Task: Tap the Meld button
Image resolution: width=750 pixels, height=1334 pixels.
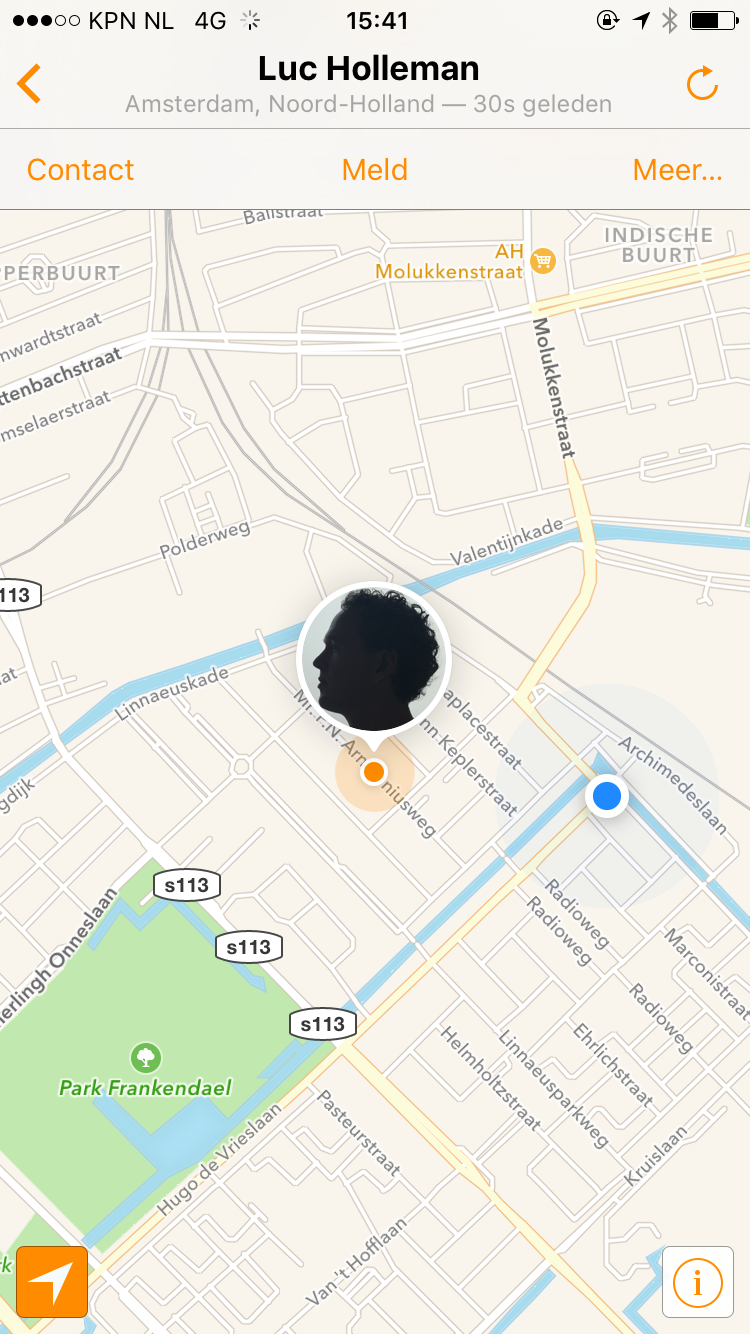Action: 375,170
